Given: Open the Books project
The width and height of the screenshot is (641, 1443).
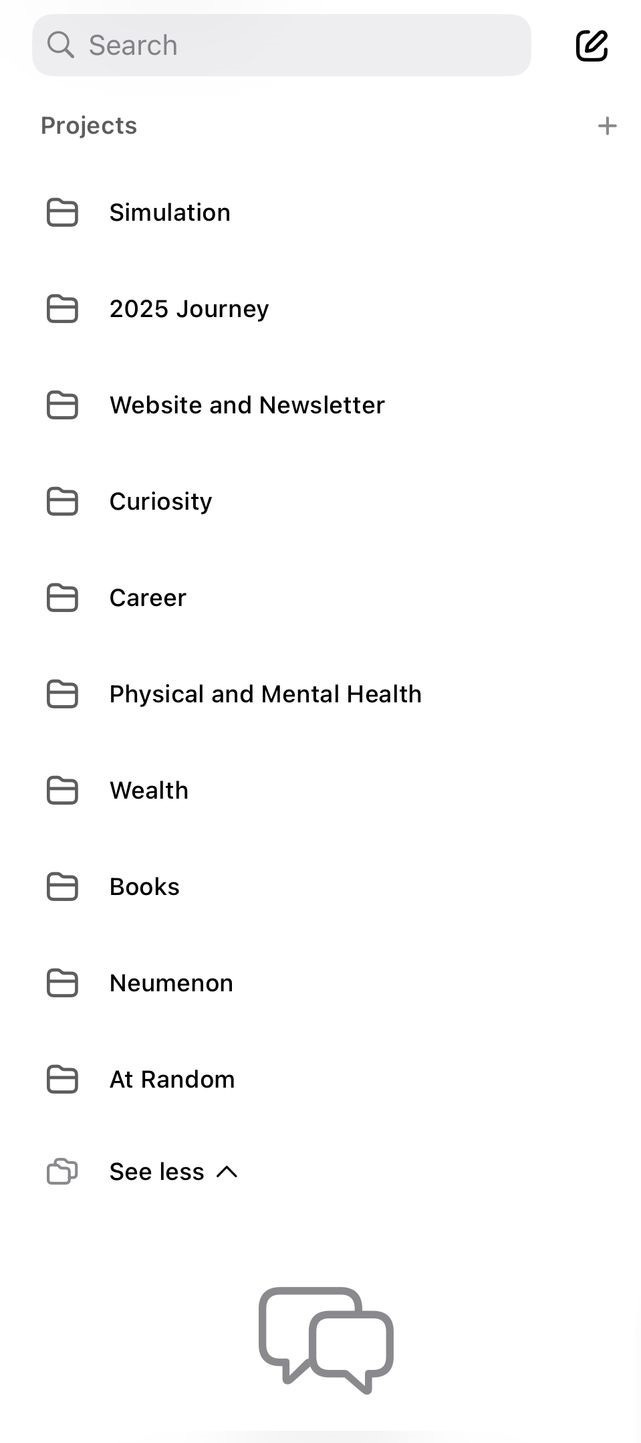Looking at the screenshot, I should pos(320,887).
